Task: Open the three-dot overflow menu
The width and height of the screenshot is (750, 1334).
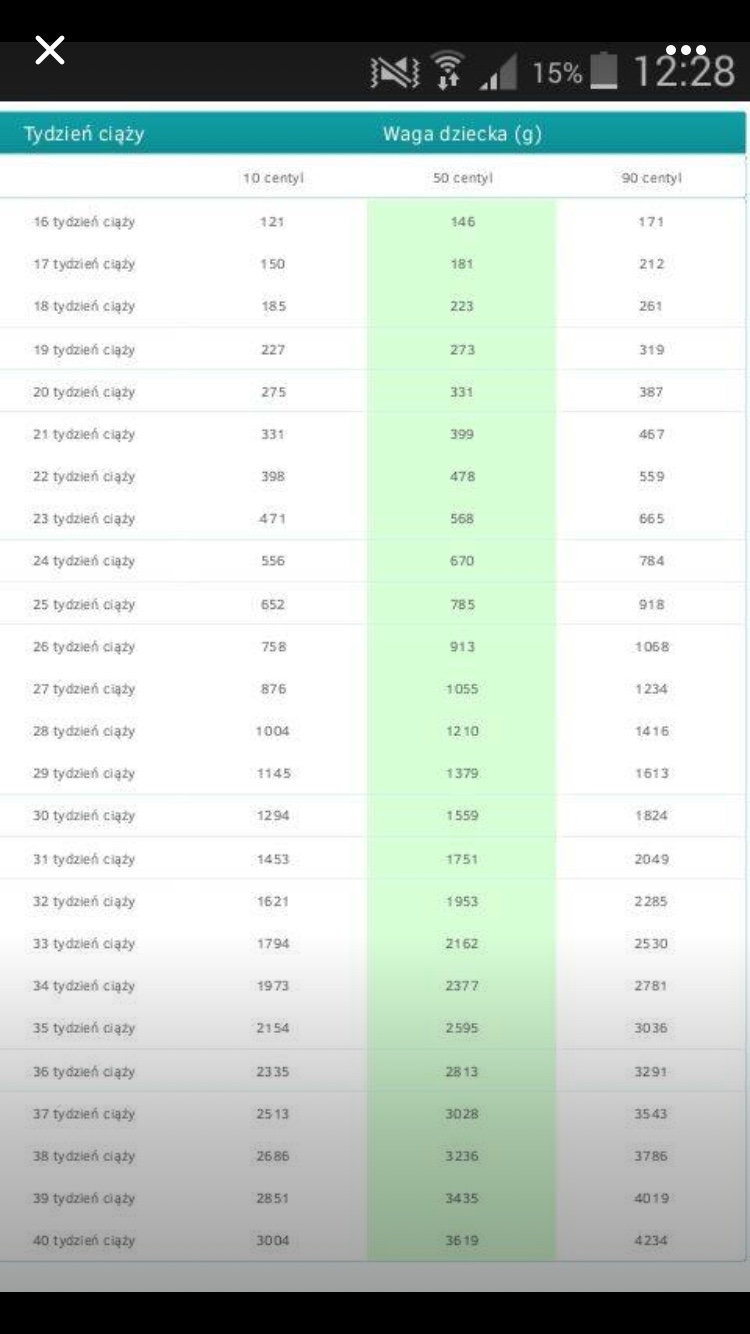Action: point(685,50)
